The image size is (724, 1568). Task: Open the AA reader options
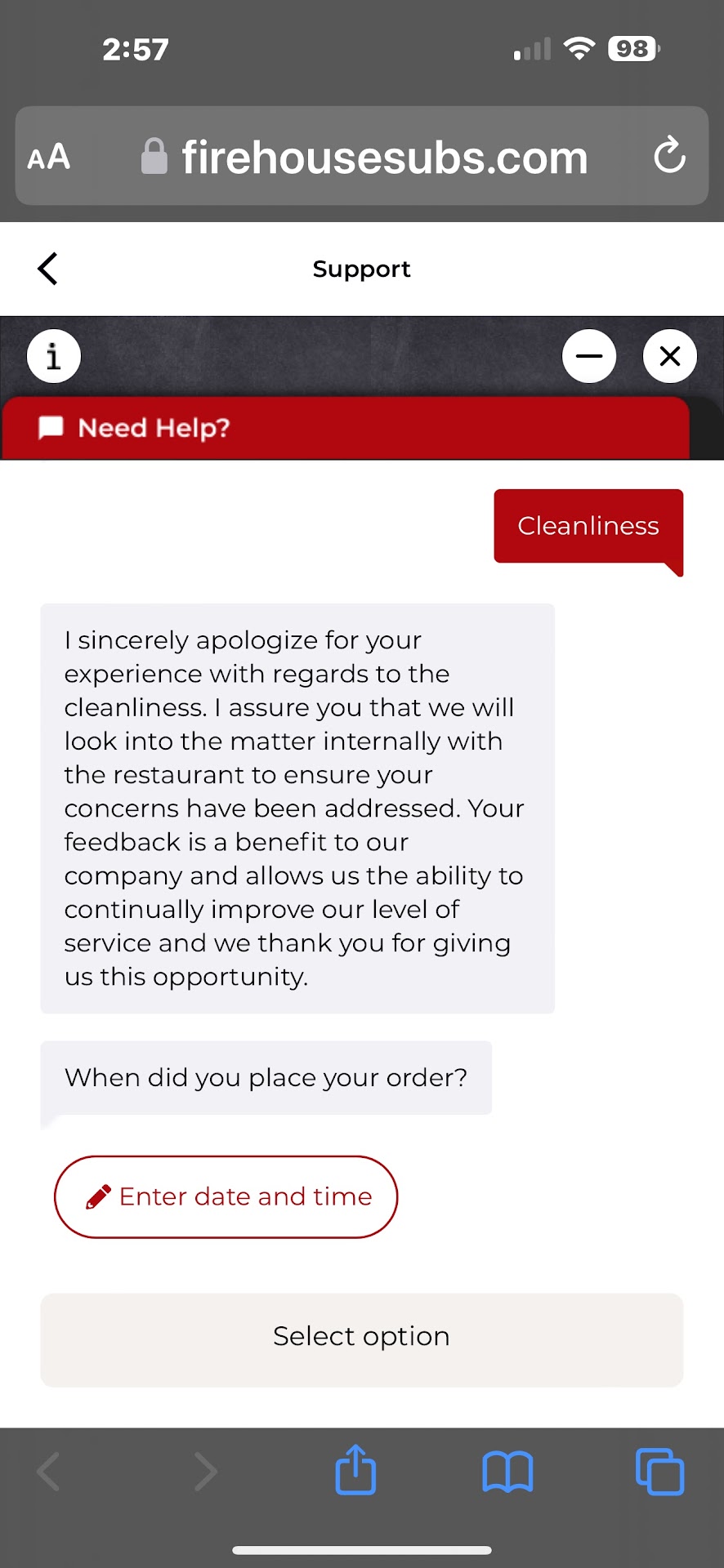click(49, 157)
